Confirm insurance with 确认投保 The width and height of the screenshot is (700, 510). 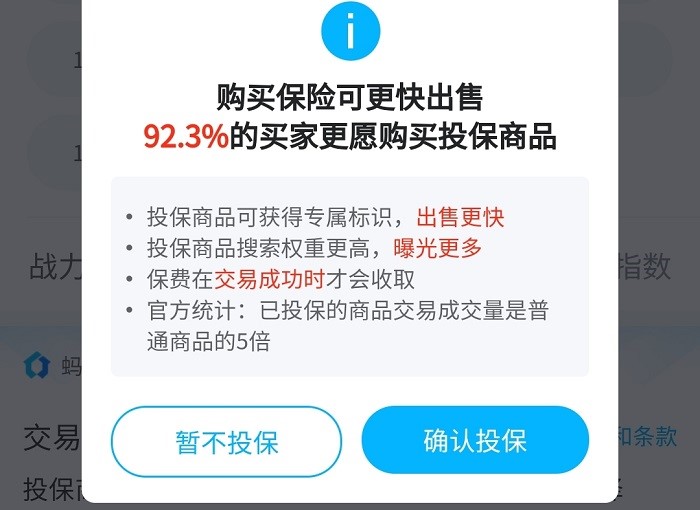475,440
